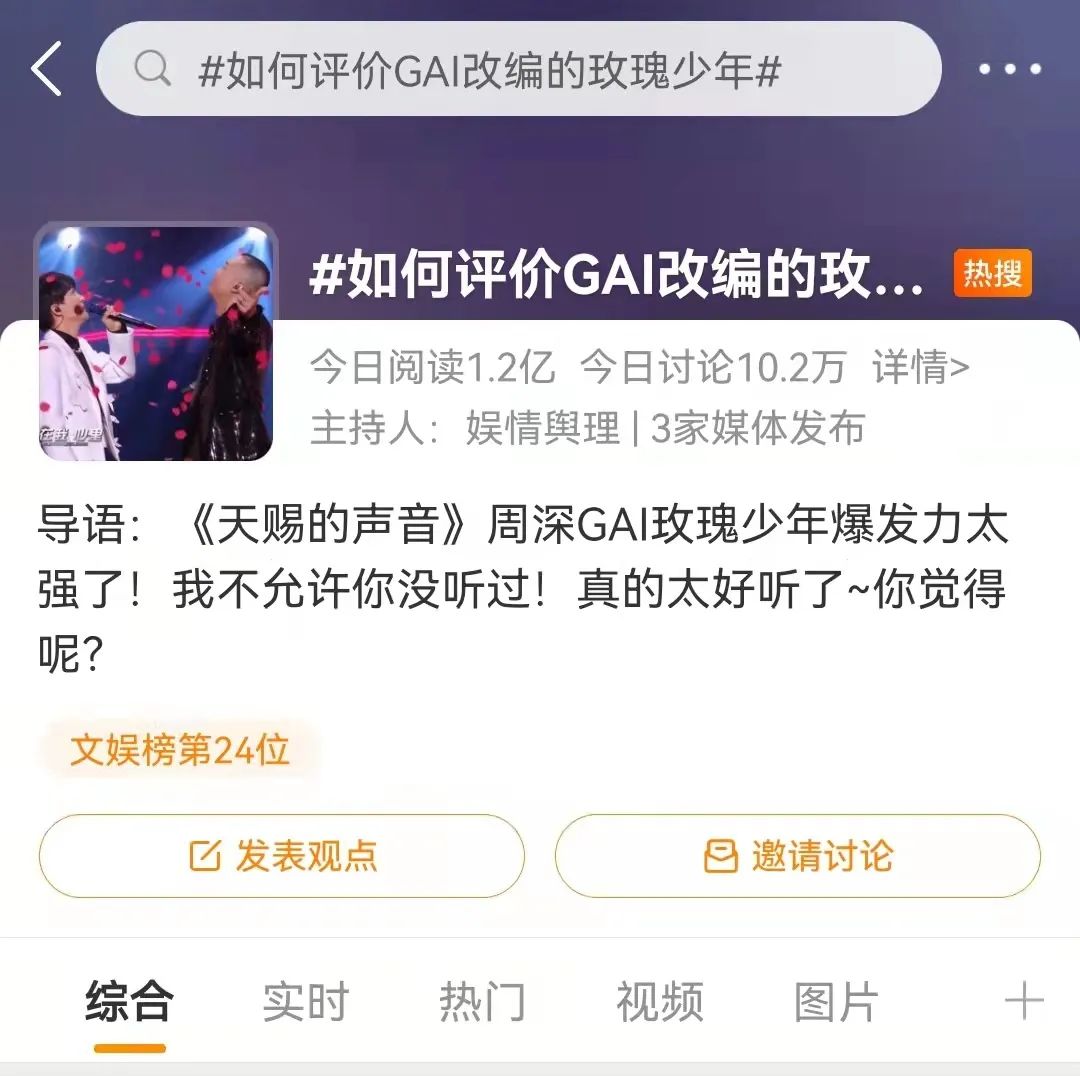Switch to the 实时 tab
1080x1076 pixels.
point(306,1001)
